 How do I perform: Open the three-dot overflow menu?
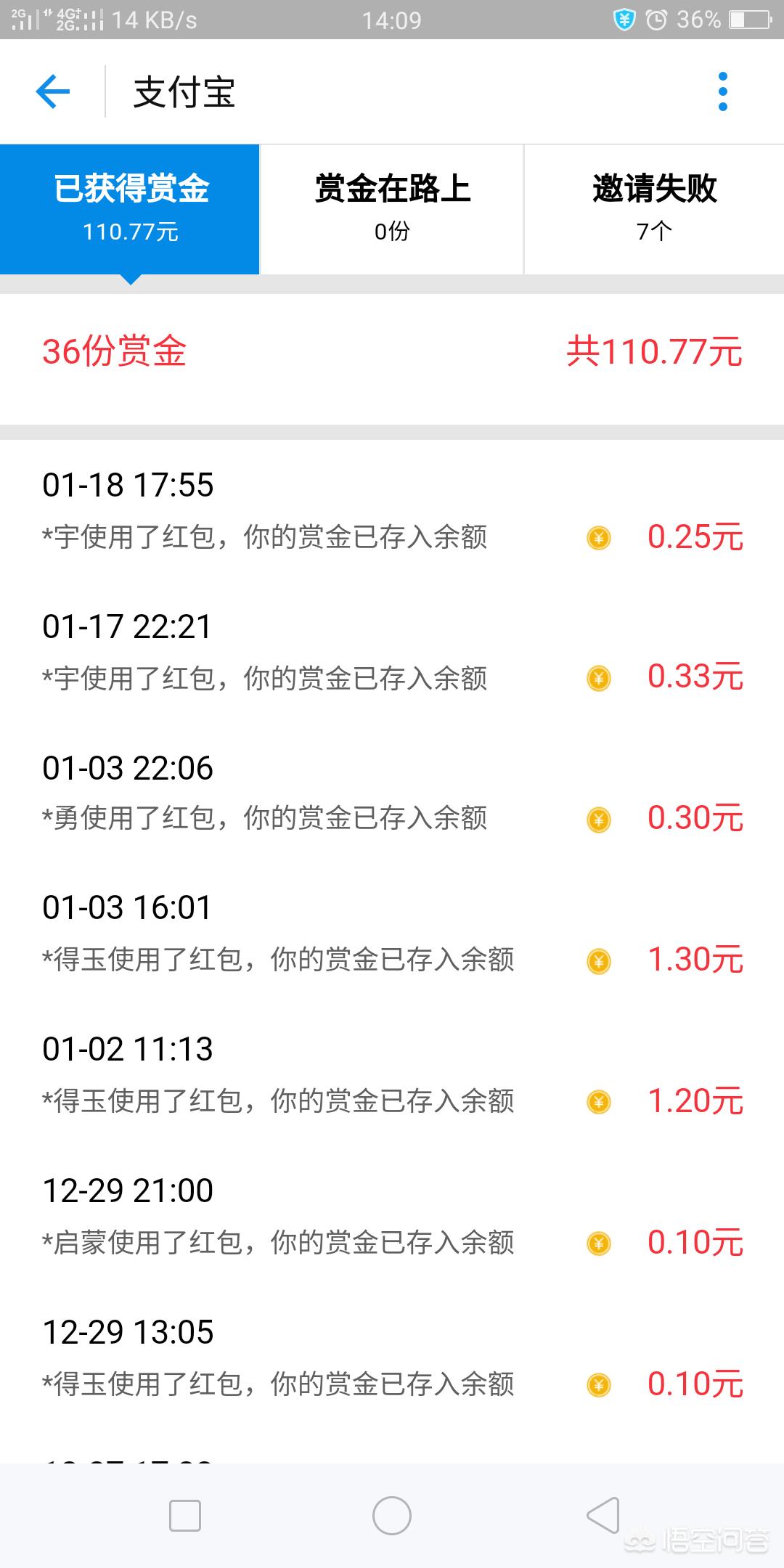(722, 91)
